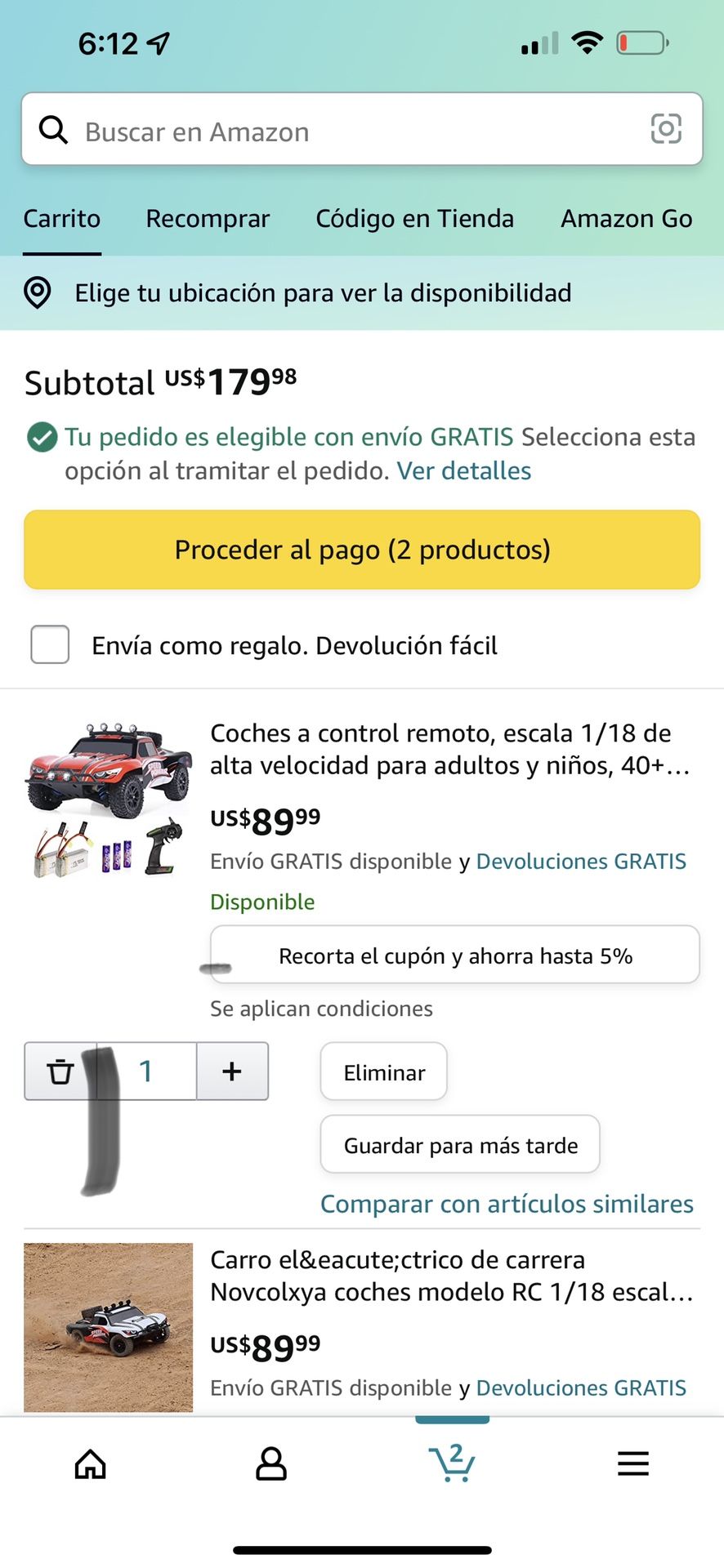
Task: Check the Envía como regalo checkbox
Action: [x=49, y=644]
